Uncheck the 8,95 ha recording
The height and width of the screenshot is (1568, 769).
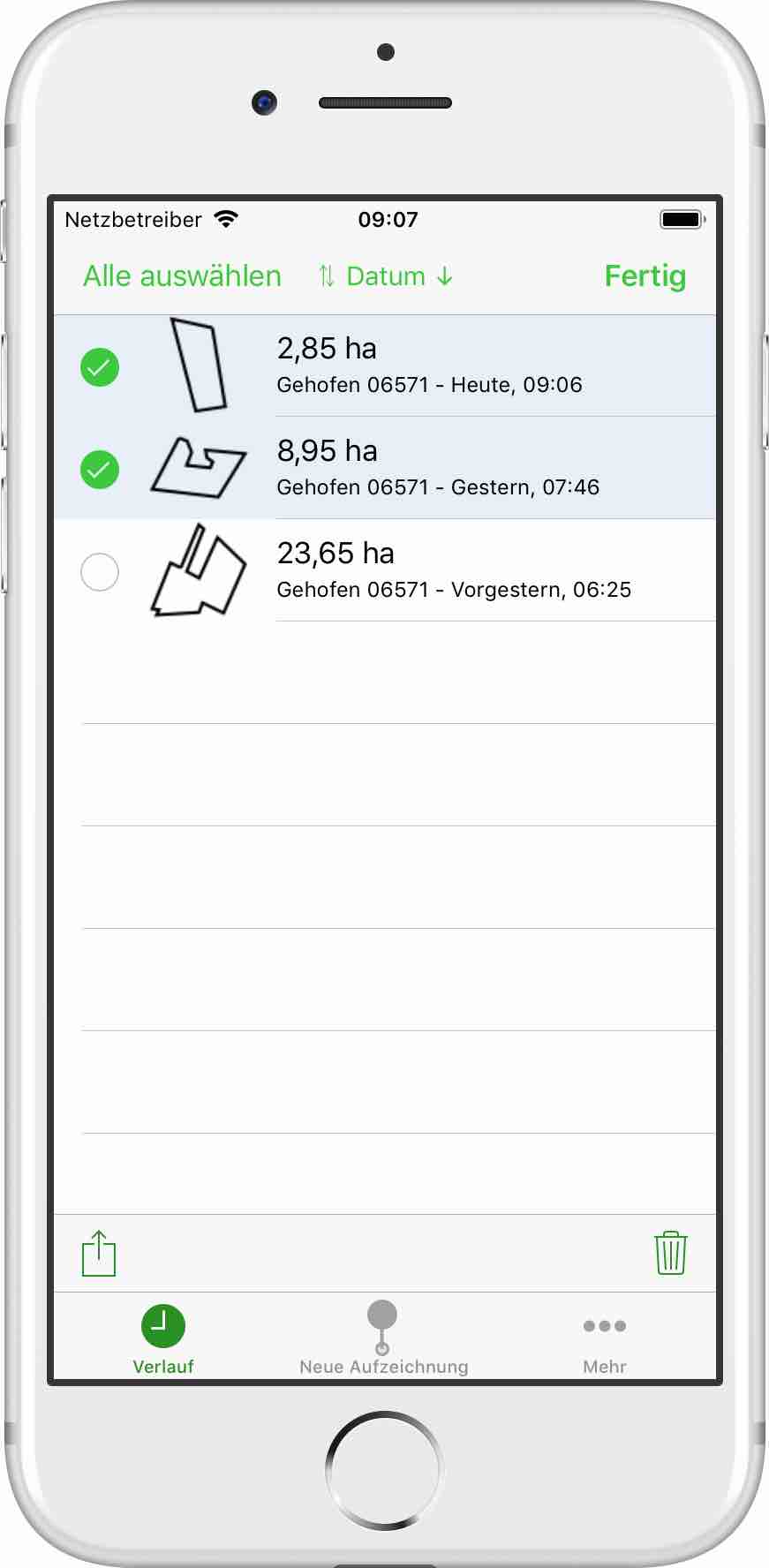pos(100,469)
